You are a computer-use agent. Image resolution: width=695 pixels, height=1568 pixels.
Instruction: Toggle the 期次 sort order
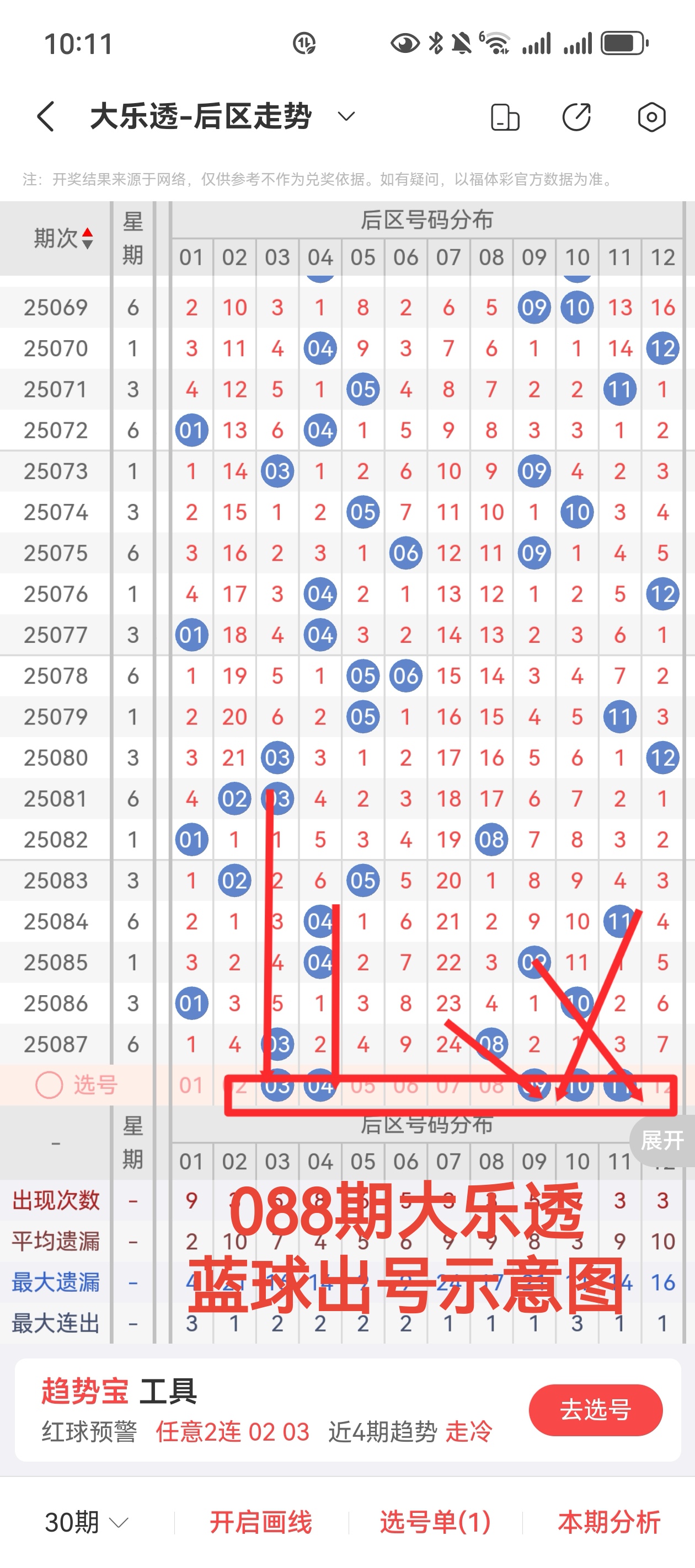coord(87,238)
